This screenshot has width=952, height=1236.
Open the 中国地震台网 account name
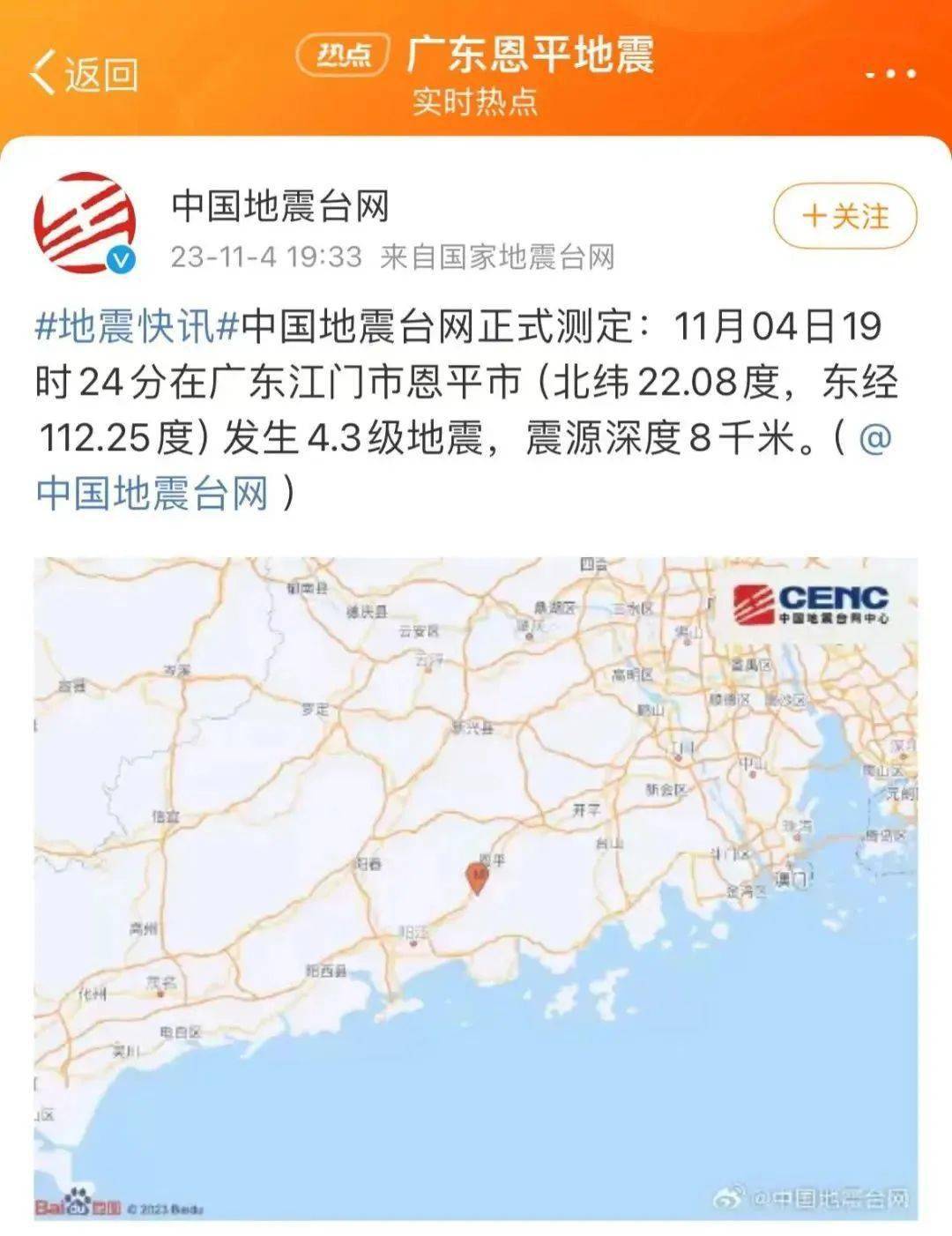pyautogui.click(x=279, y=206)
